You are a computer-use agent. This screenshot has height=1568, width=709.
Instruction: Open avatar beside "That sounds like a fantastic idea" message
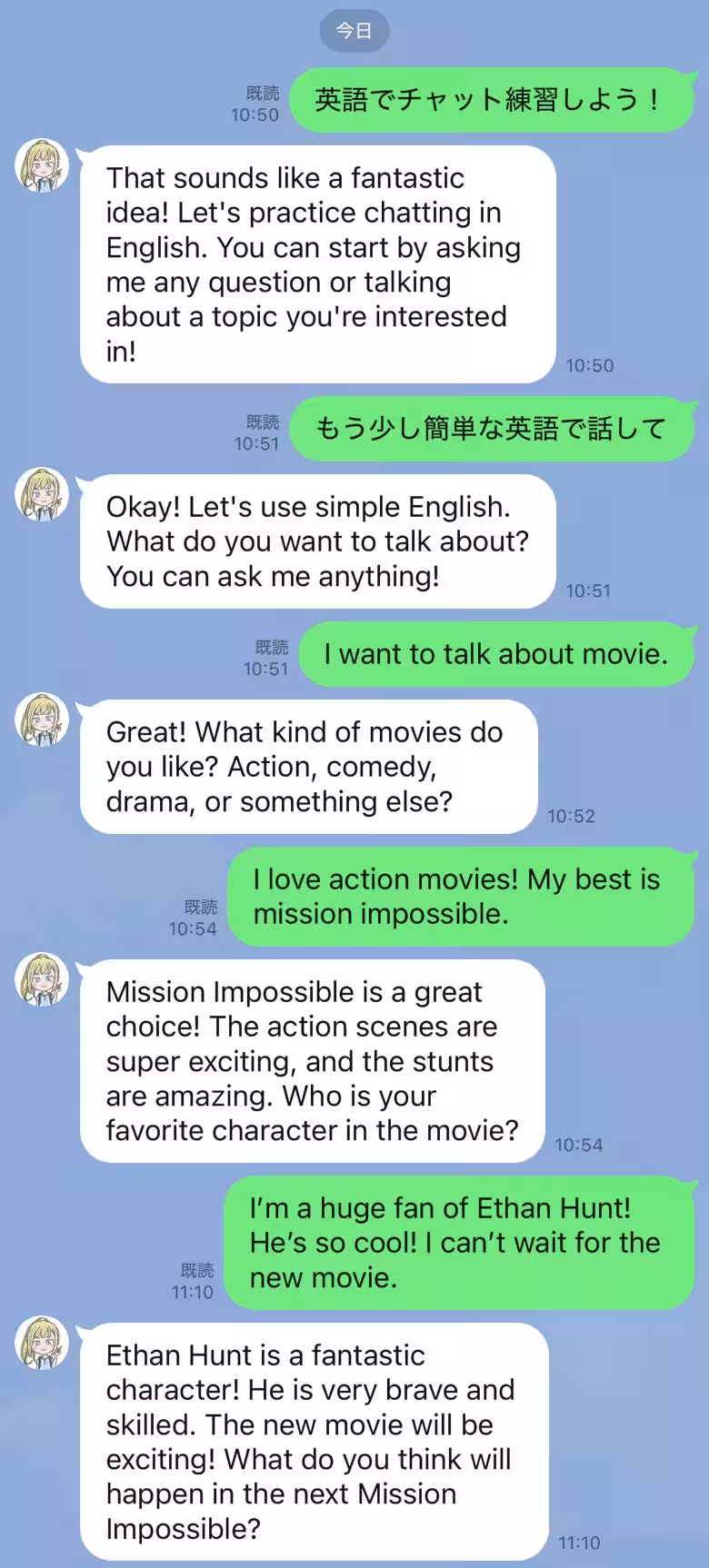point(42,165)
